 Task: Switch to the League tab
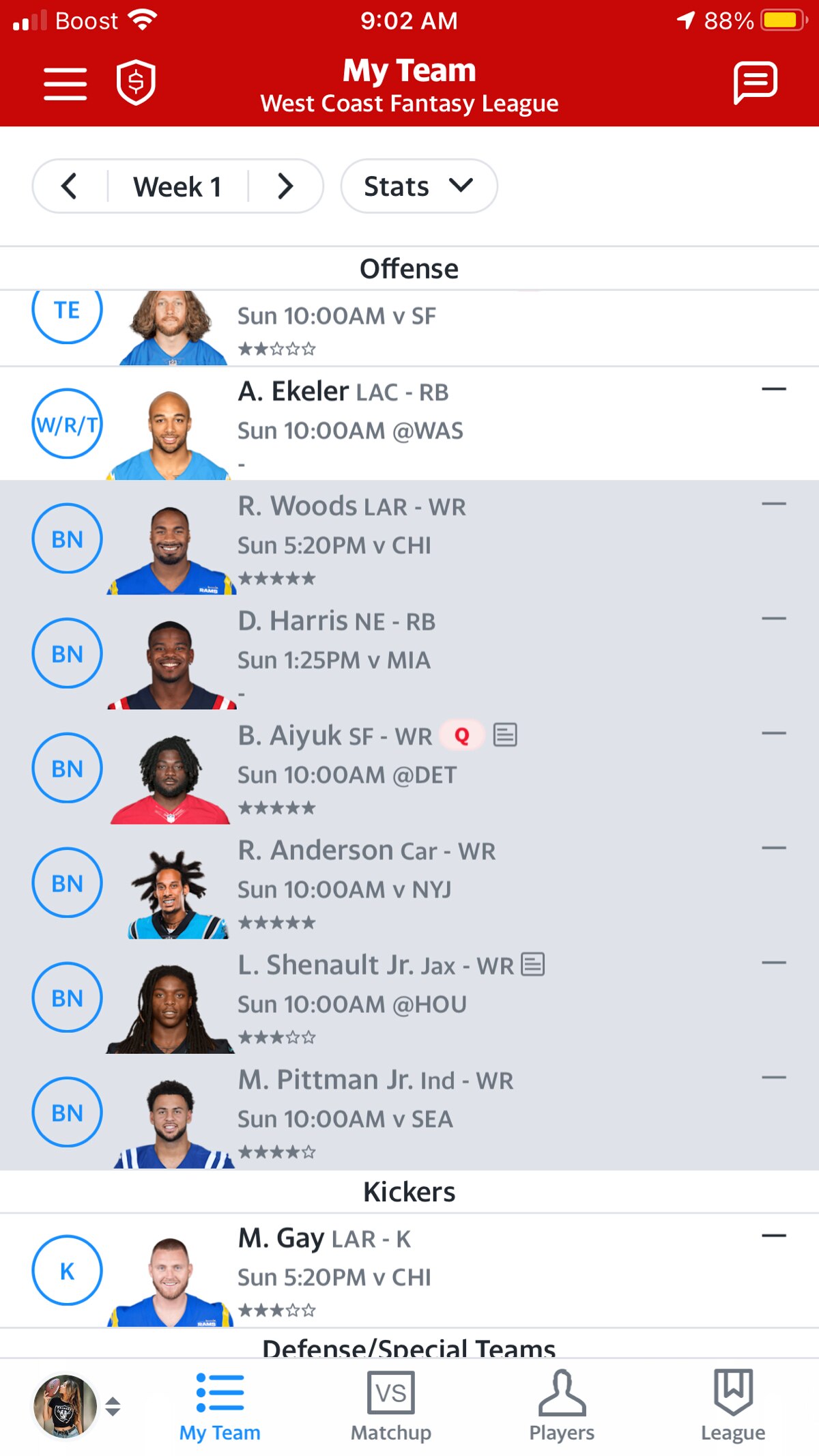(x=732, y=1406)
